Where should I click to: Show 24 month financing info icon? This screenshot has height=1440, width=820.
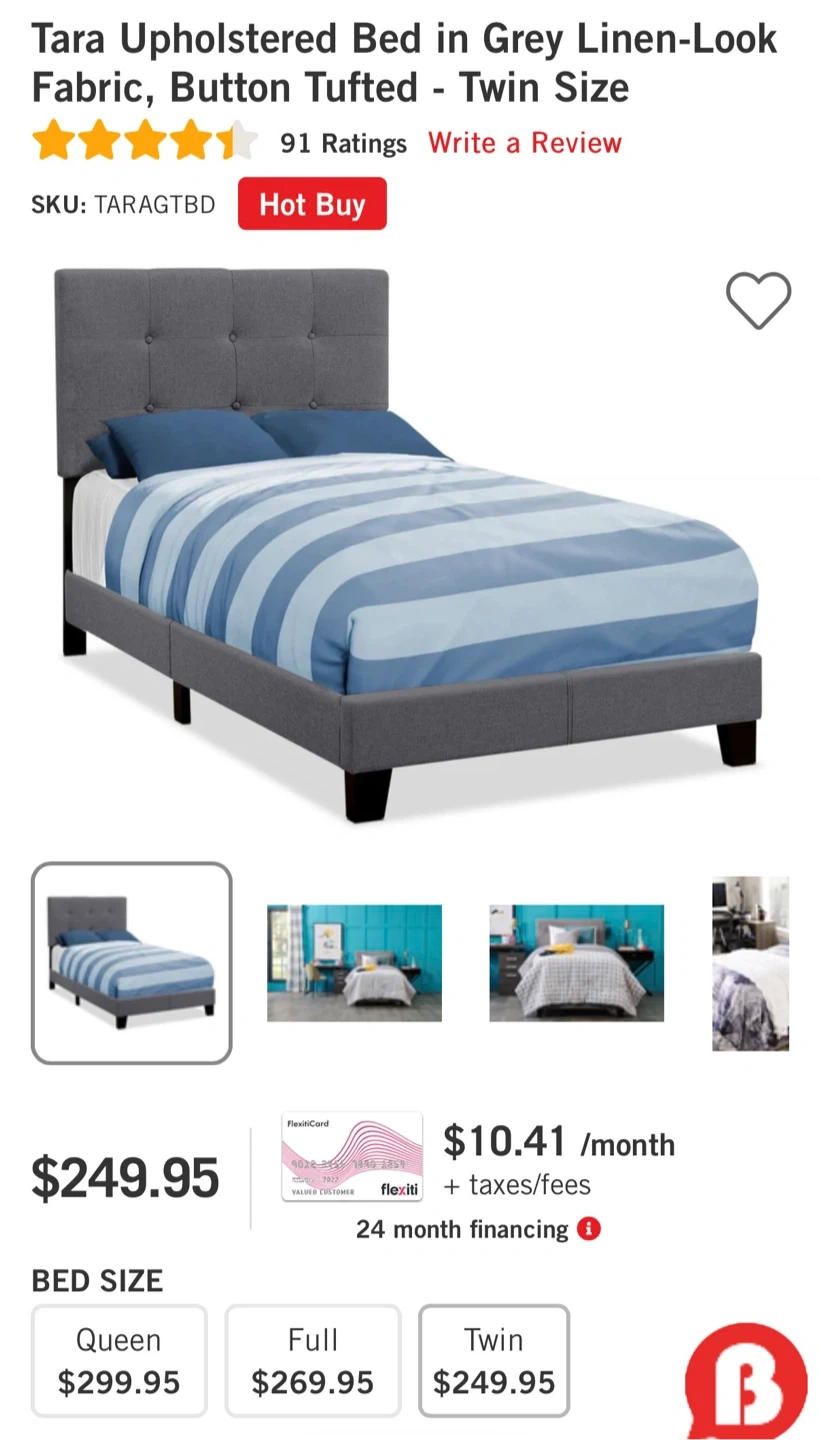pos(589,1228)
